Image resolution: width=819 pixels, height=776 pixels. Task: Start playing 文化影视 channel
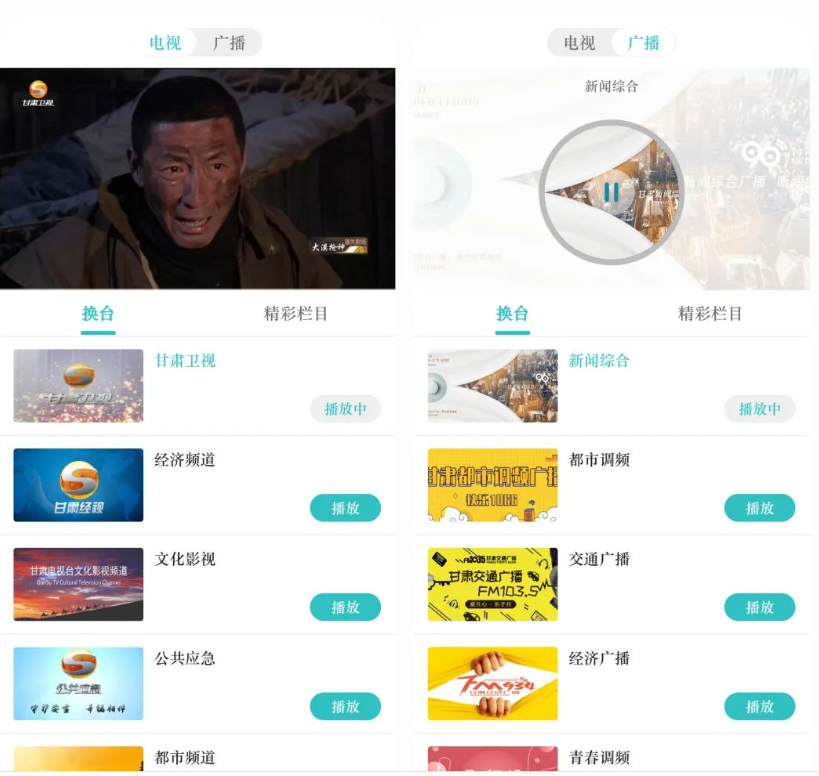coord(345,607)
